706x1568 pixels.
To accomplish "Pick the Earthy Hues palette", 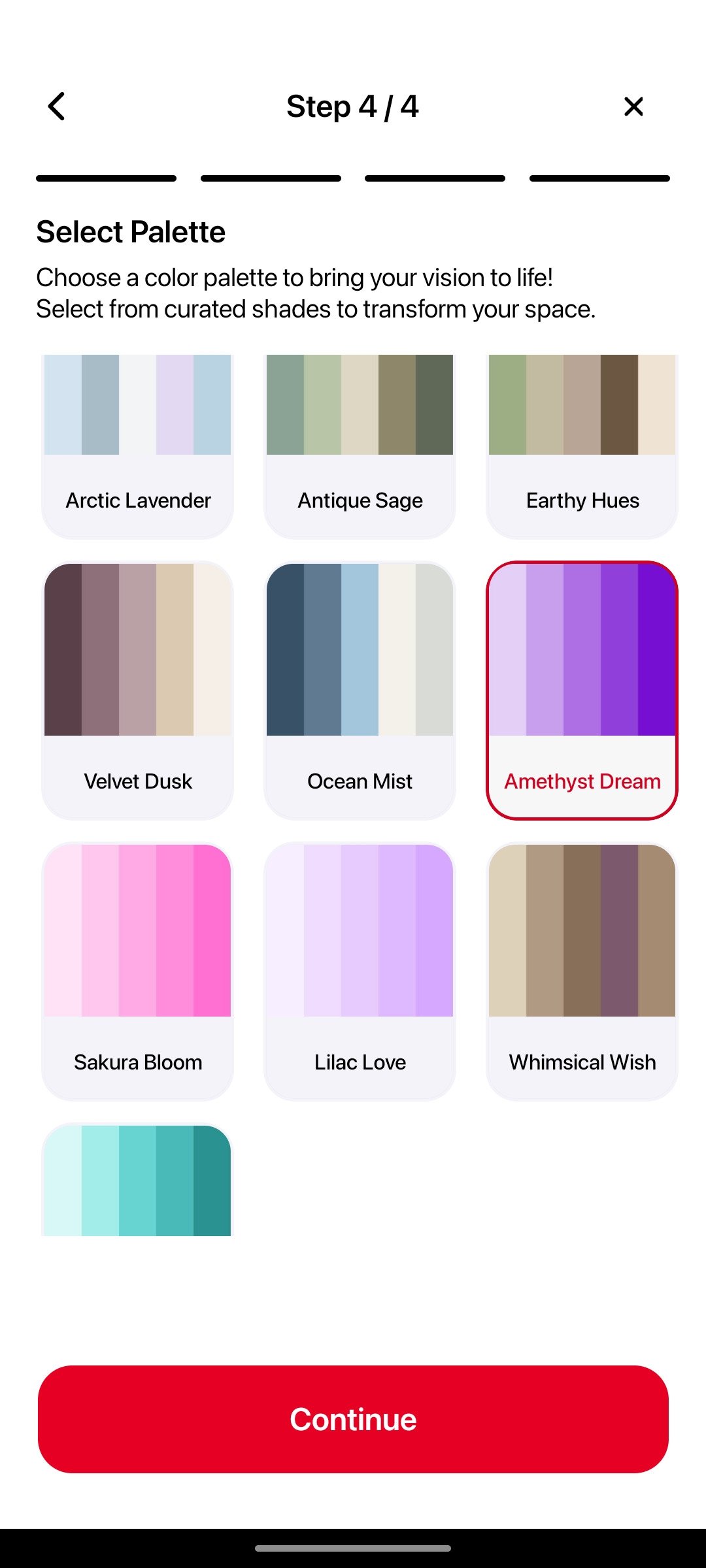I will coord(582,444).
